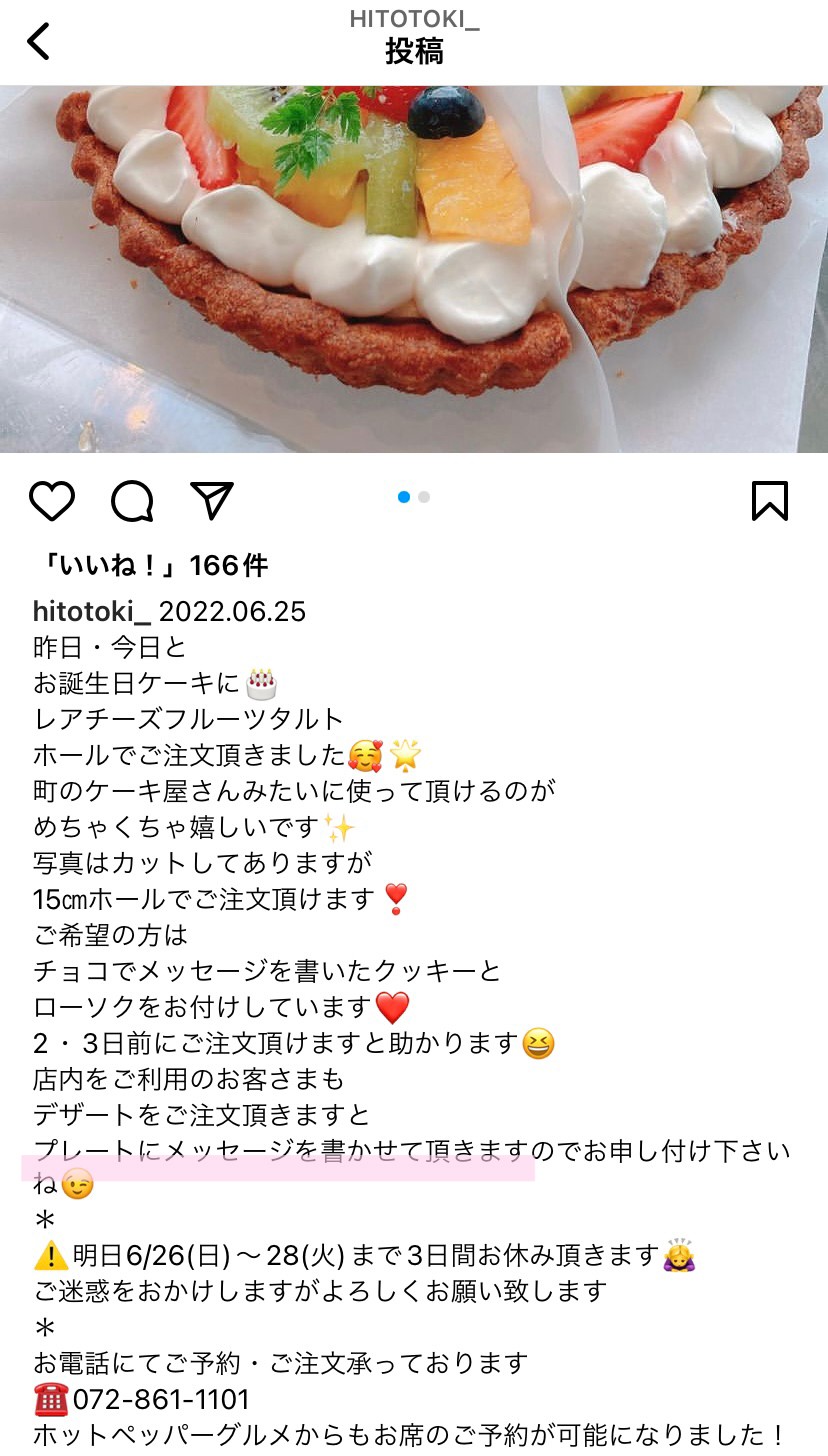View the list of 166 likes

151,566
